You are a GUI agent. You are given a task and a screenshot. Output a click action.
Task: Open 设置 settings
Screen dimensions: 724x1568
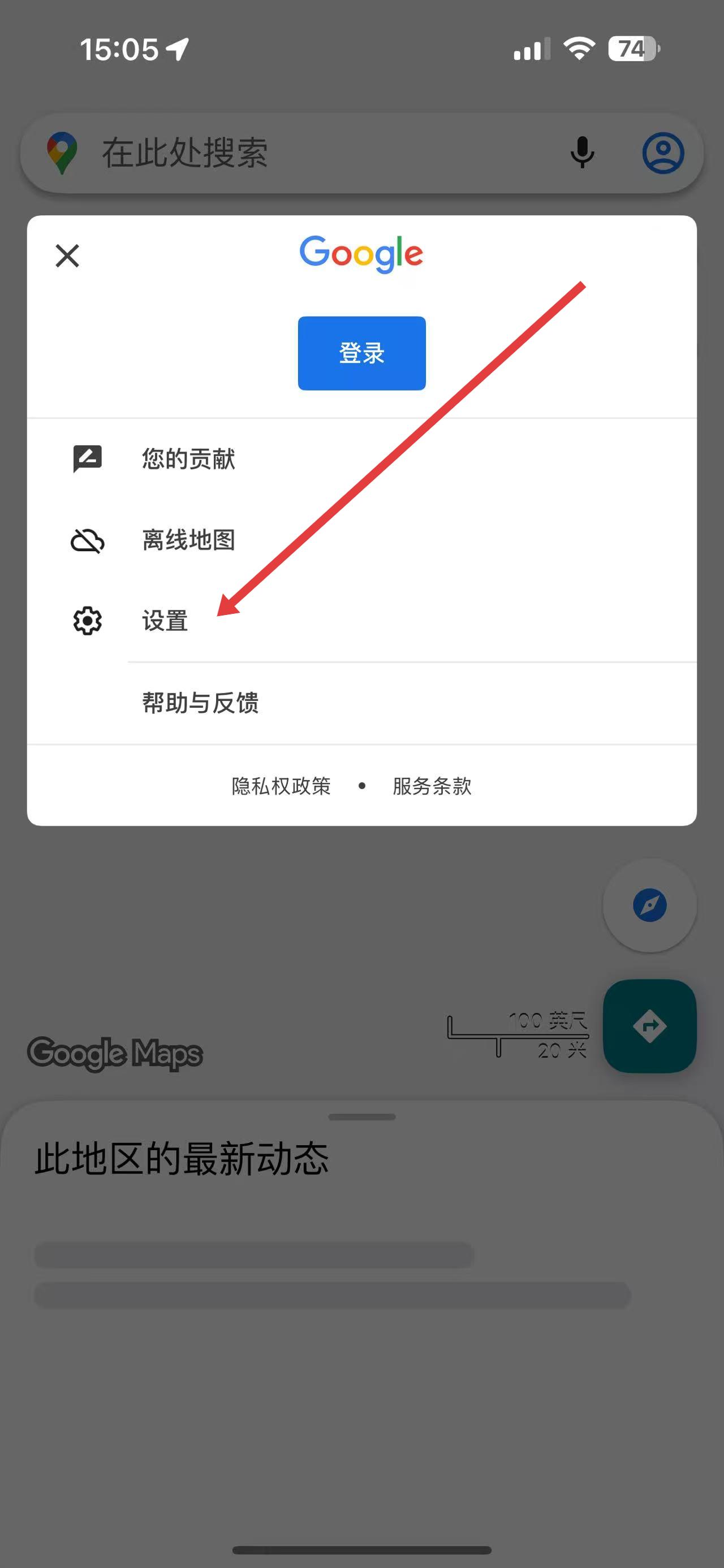click(165, 621)
